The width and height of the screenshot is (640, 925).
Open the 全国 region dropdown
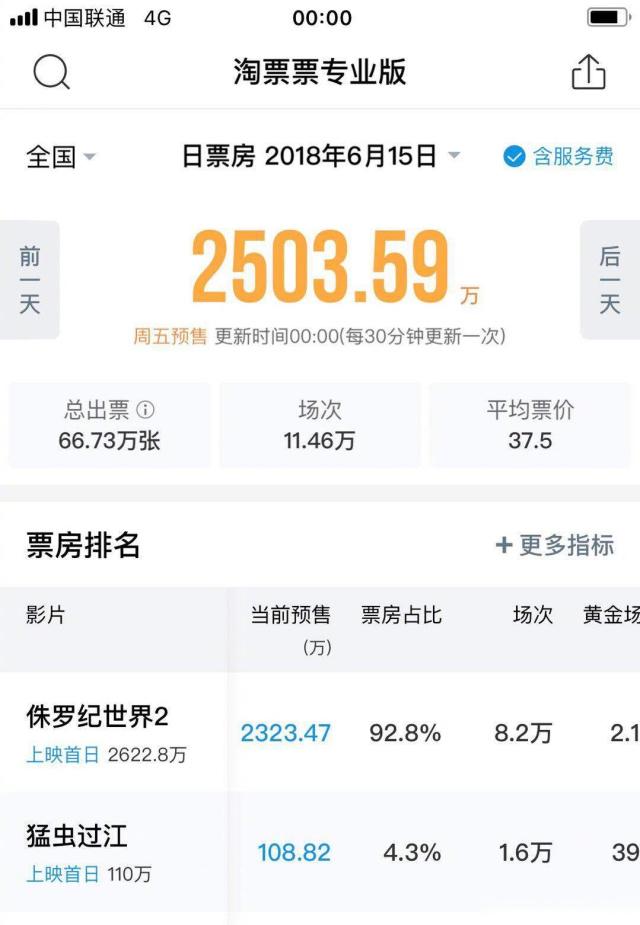coord(61,157)
